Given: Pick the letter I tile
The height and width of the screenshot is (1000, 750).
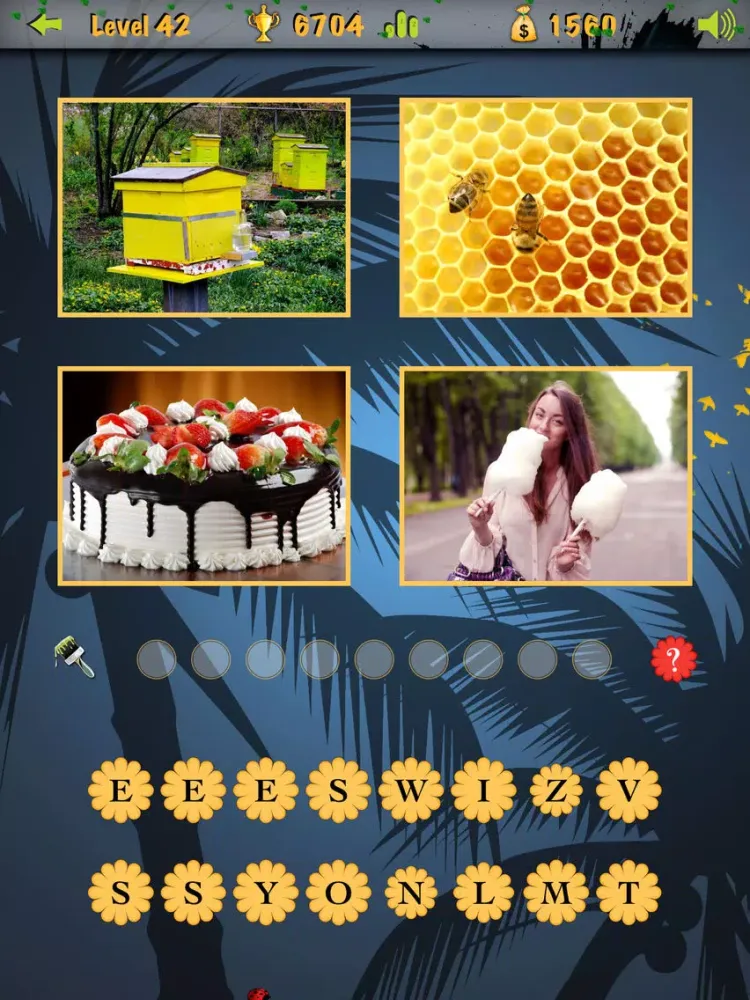Looking at the screenshot, I should [x=483, y=791].
